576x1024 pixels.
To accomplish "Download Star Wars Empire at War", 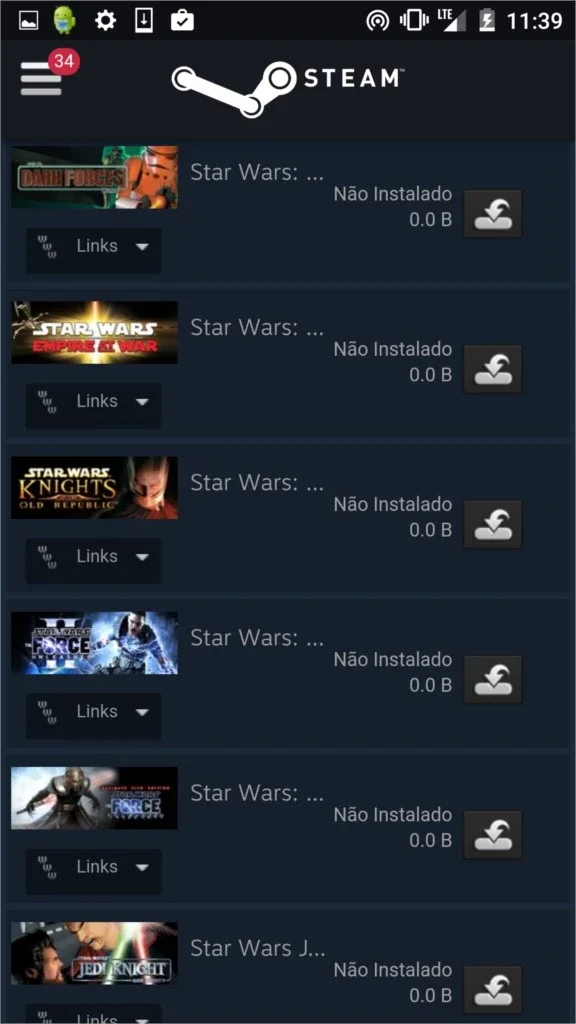I will point(492,369).
